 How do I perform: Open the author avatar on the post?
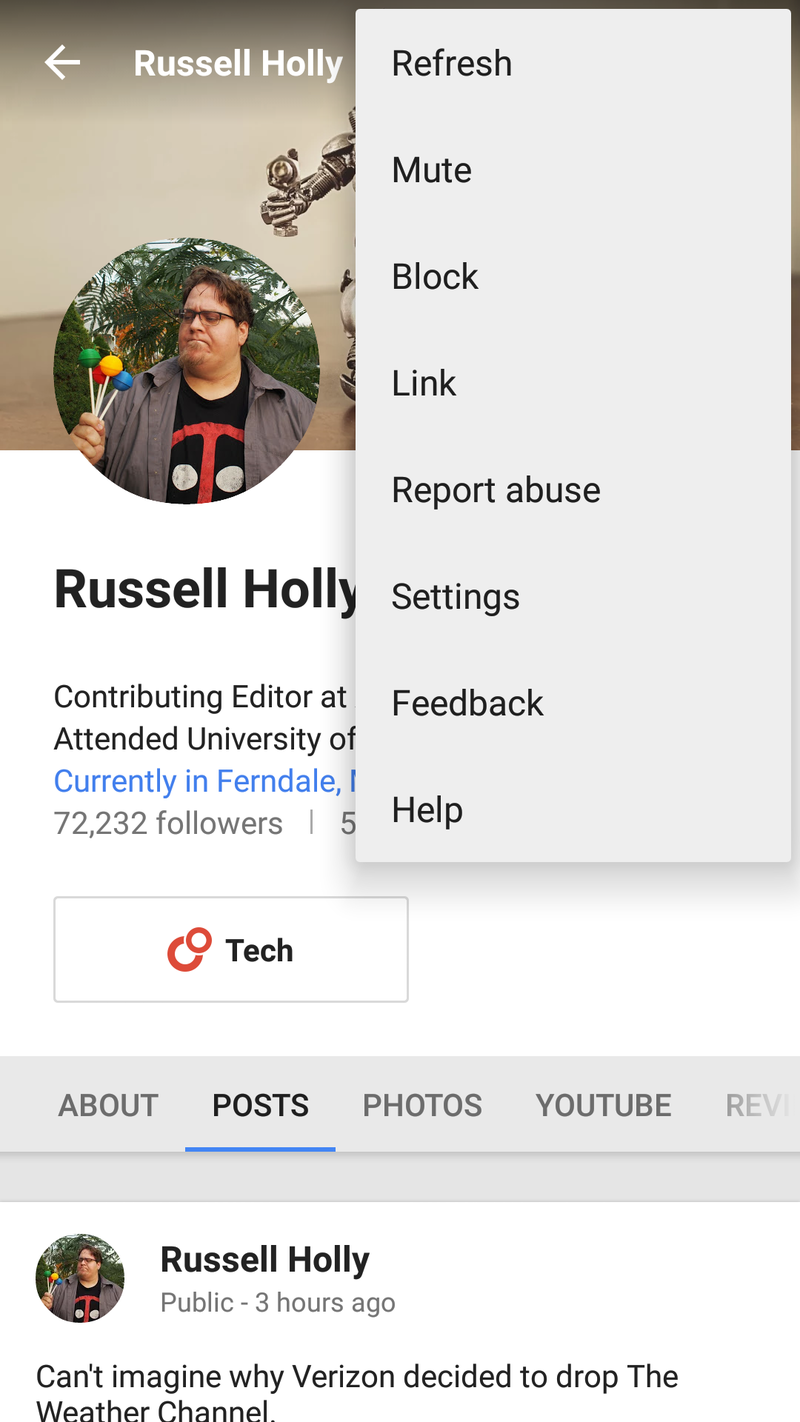pos(80,1278)
